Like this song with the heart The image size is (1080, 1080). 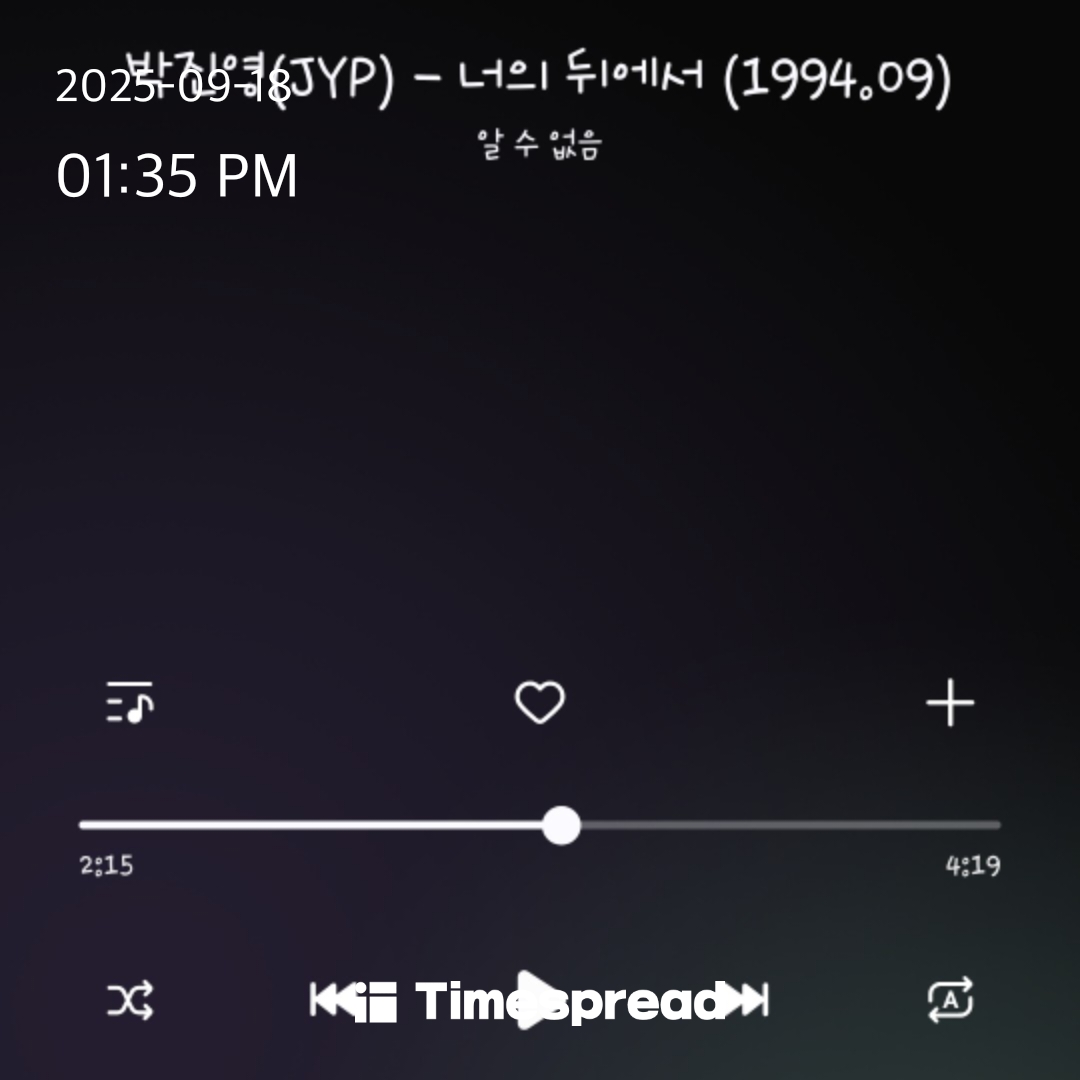click(x=539, y=703)
